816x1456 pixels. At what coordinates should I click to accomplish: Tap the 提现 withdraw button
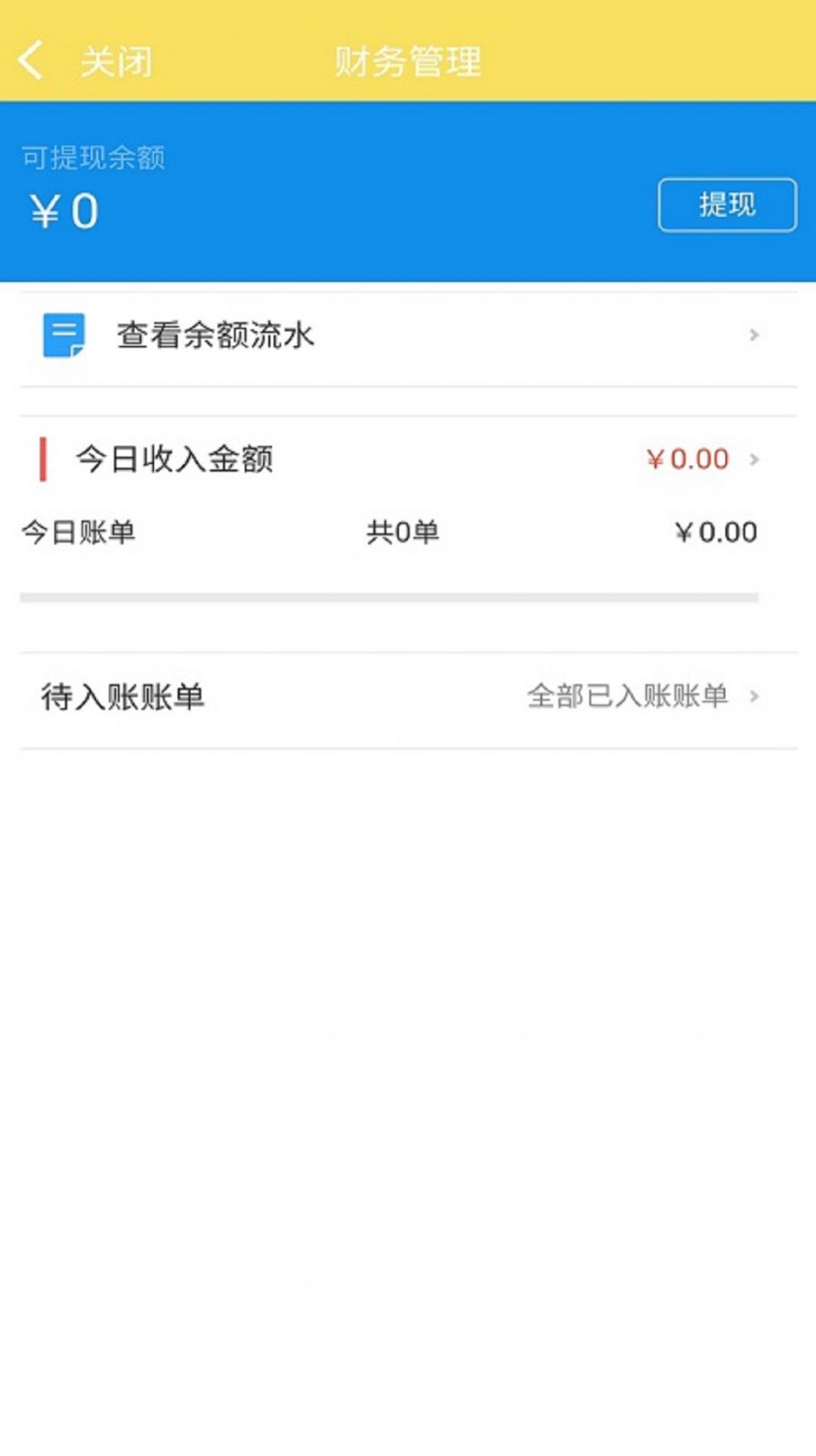(x=727, y=205)
